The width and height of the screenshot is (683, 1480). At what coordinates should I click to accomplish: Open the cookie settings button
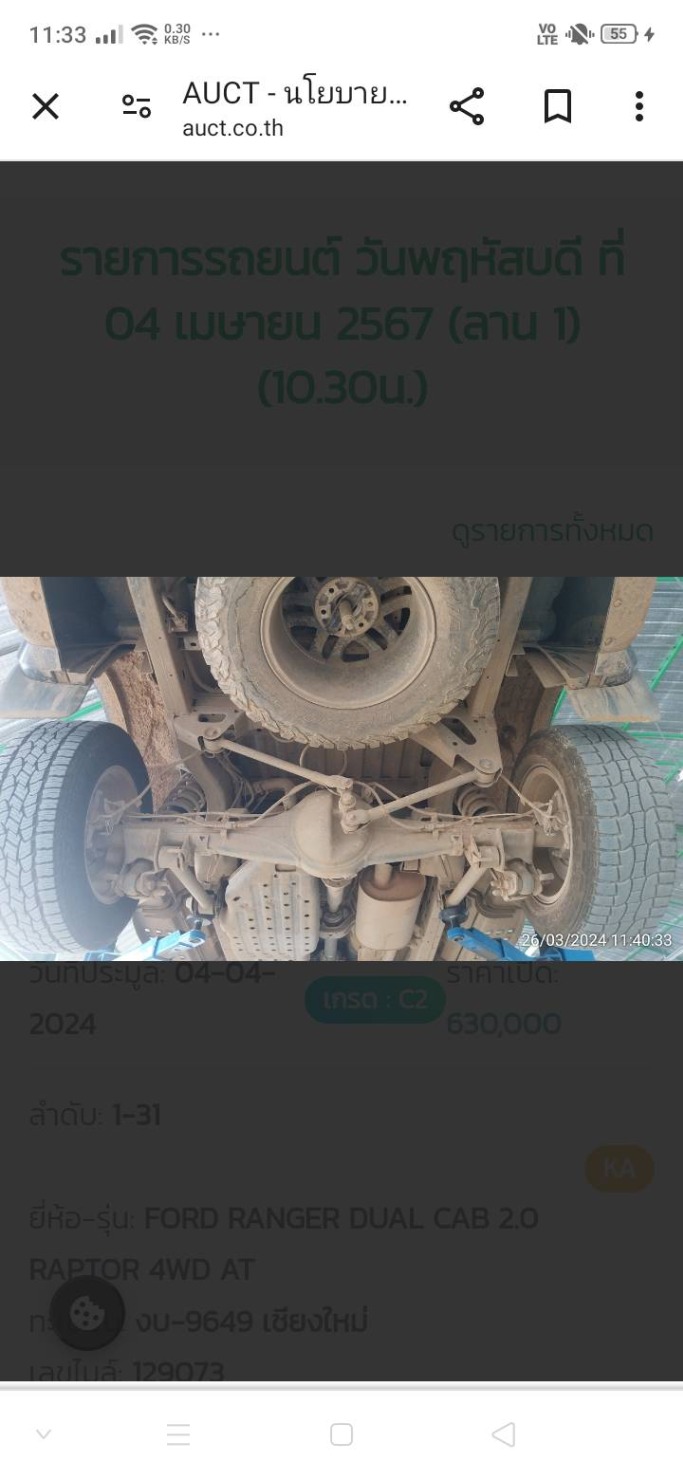click(x=88, y=1313)
